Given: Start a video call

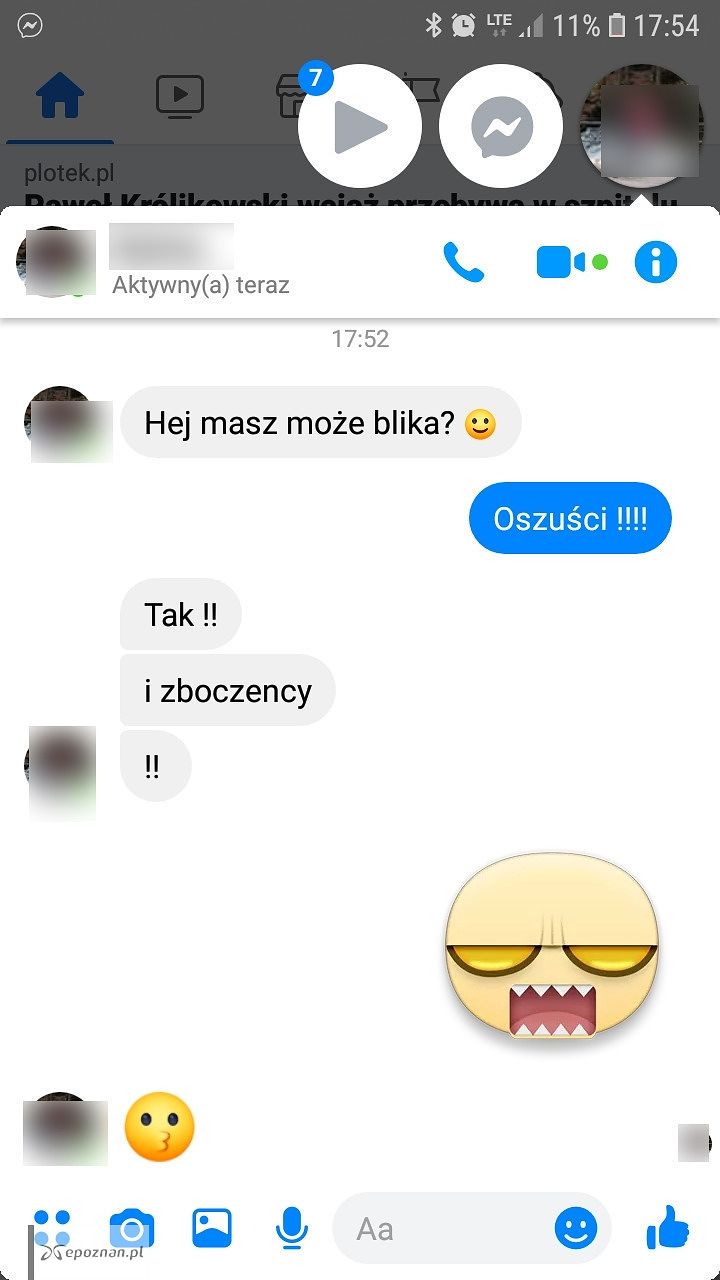Looking at the screenshot, I should pos(571,262).
